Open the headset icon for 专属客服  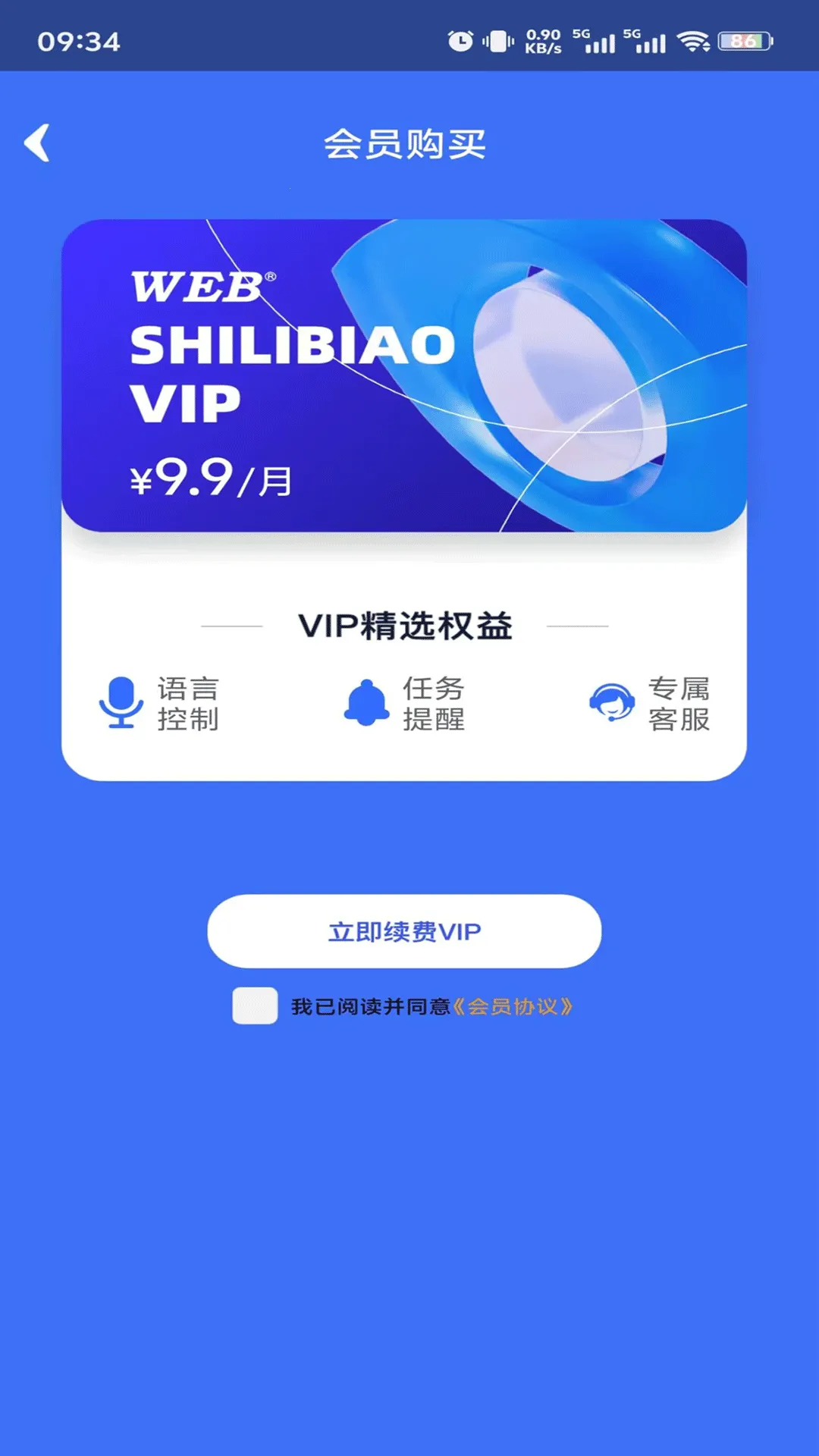tap(610, 704)
